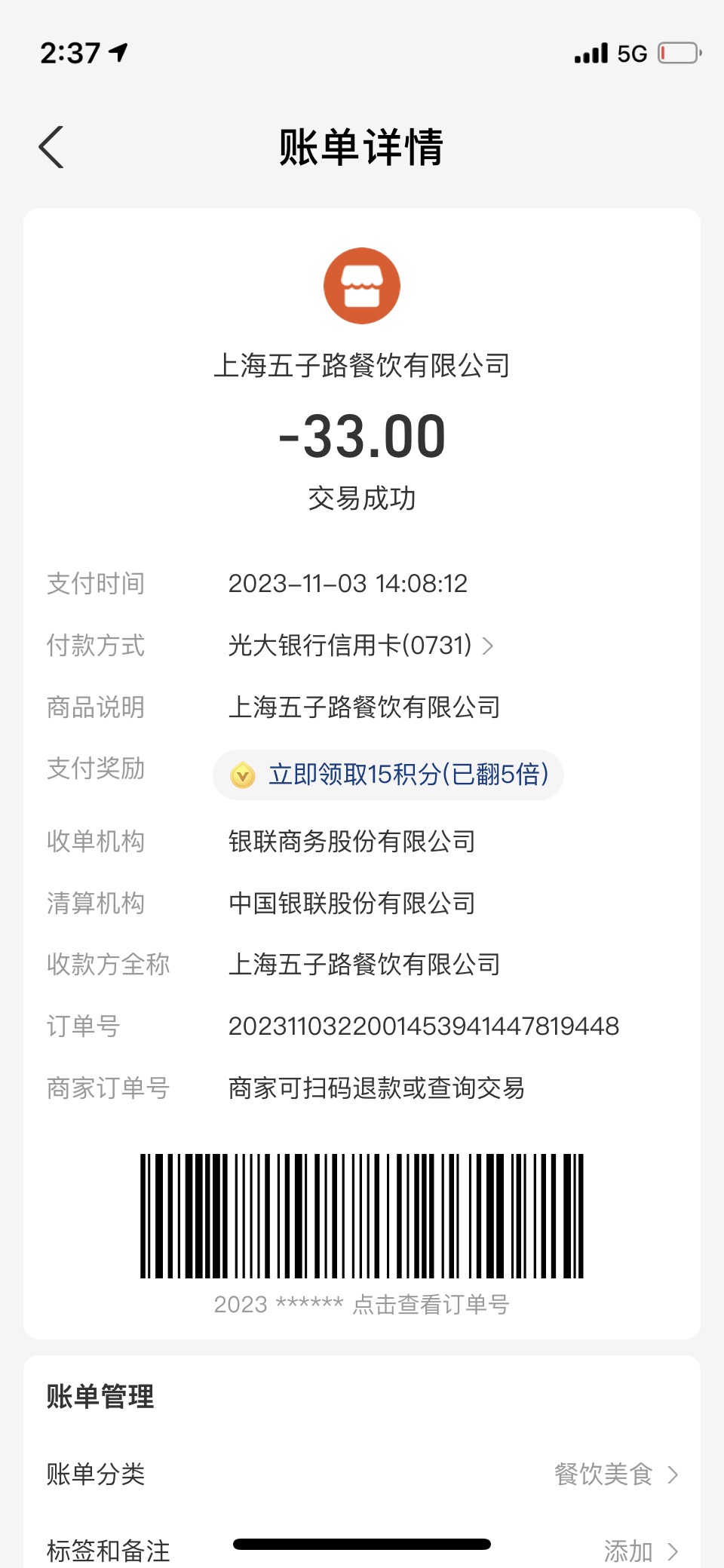Claim the 立即领取15积分 reward
The width and height of the screenshot is (724, 1568).
click(388, 775)
